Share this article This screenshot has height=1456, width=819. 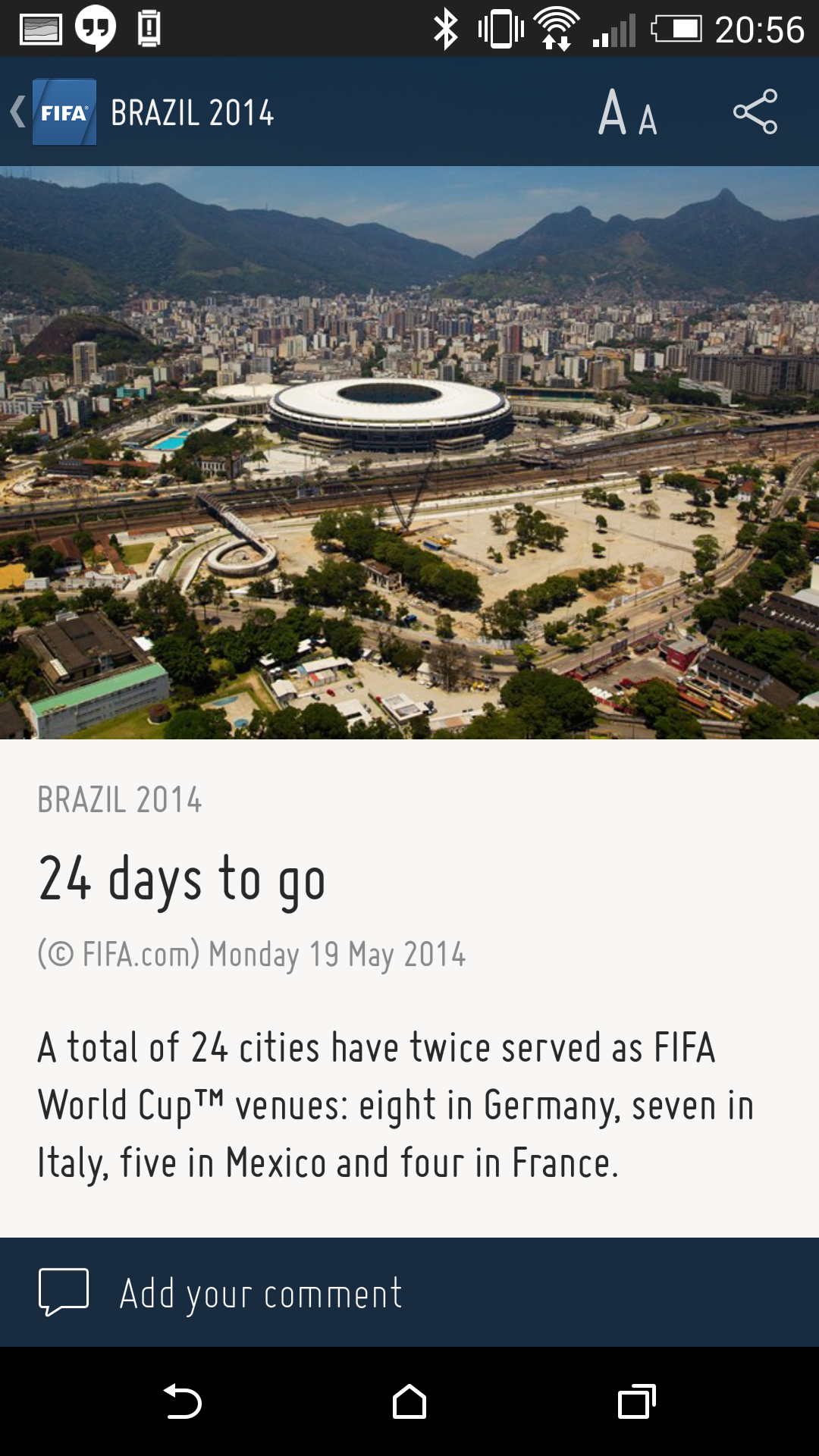point(755,112)
